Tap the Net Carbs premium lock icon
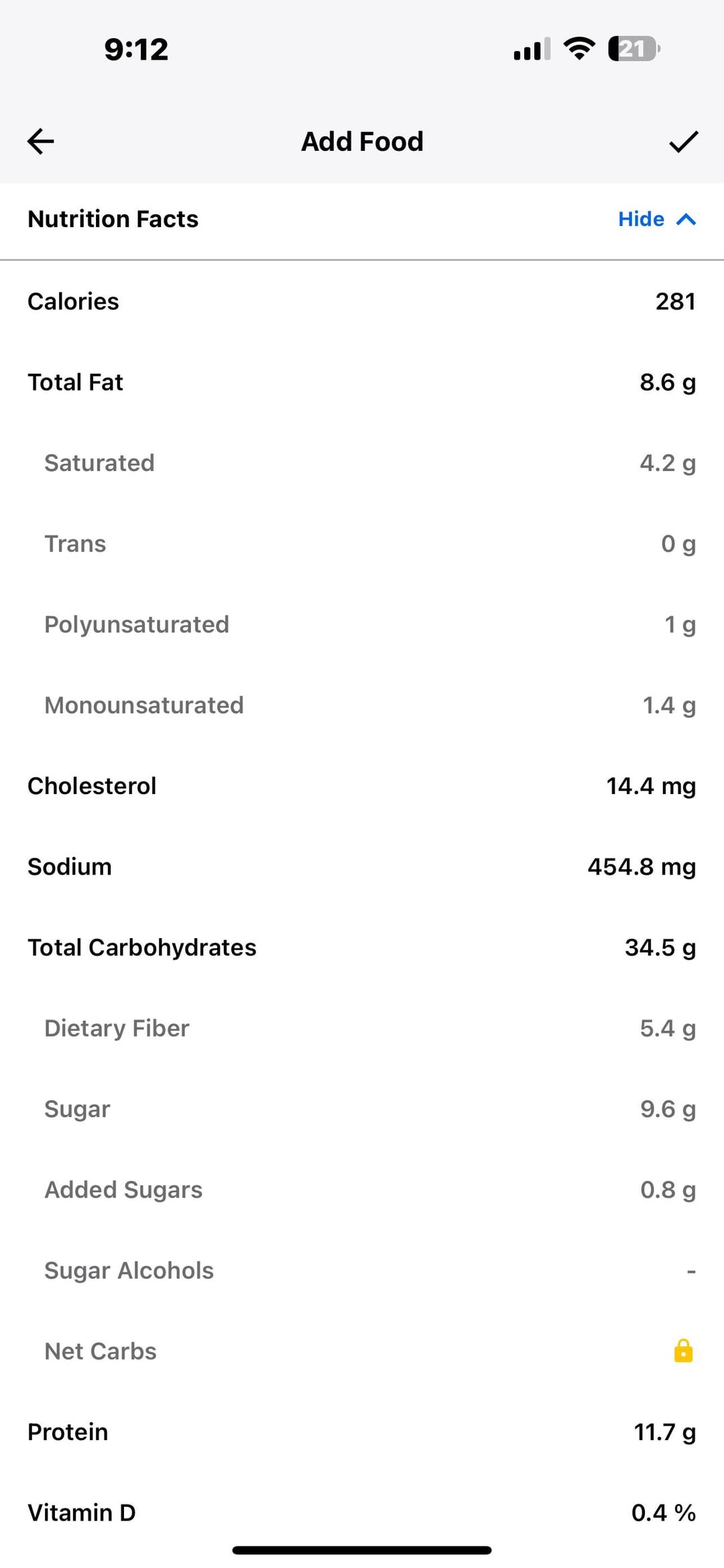Viewport: 724px width, 1568px height. point(683,1351)
